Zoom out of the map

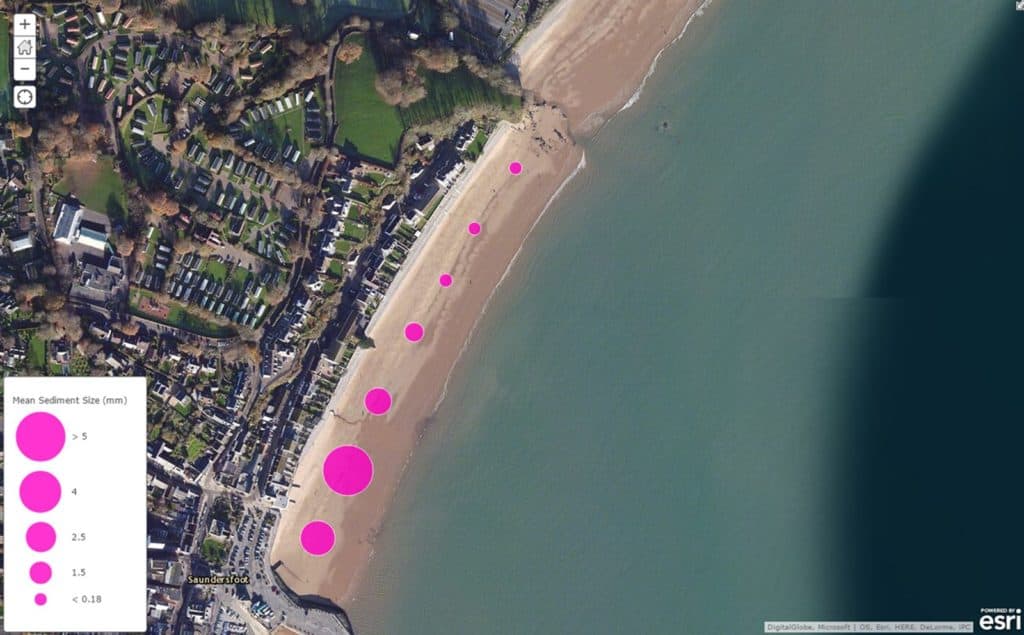tap(25, 69)
